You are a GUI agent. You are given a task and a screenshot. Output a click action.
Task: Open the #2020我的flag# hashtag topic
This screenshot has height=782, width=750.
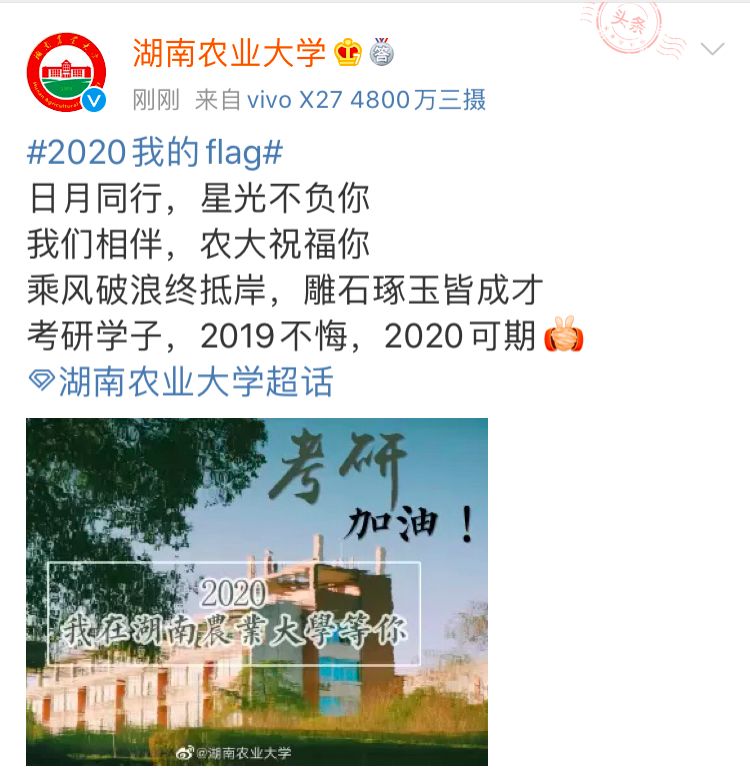(x=155, y=153)
